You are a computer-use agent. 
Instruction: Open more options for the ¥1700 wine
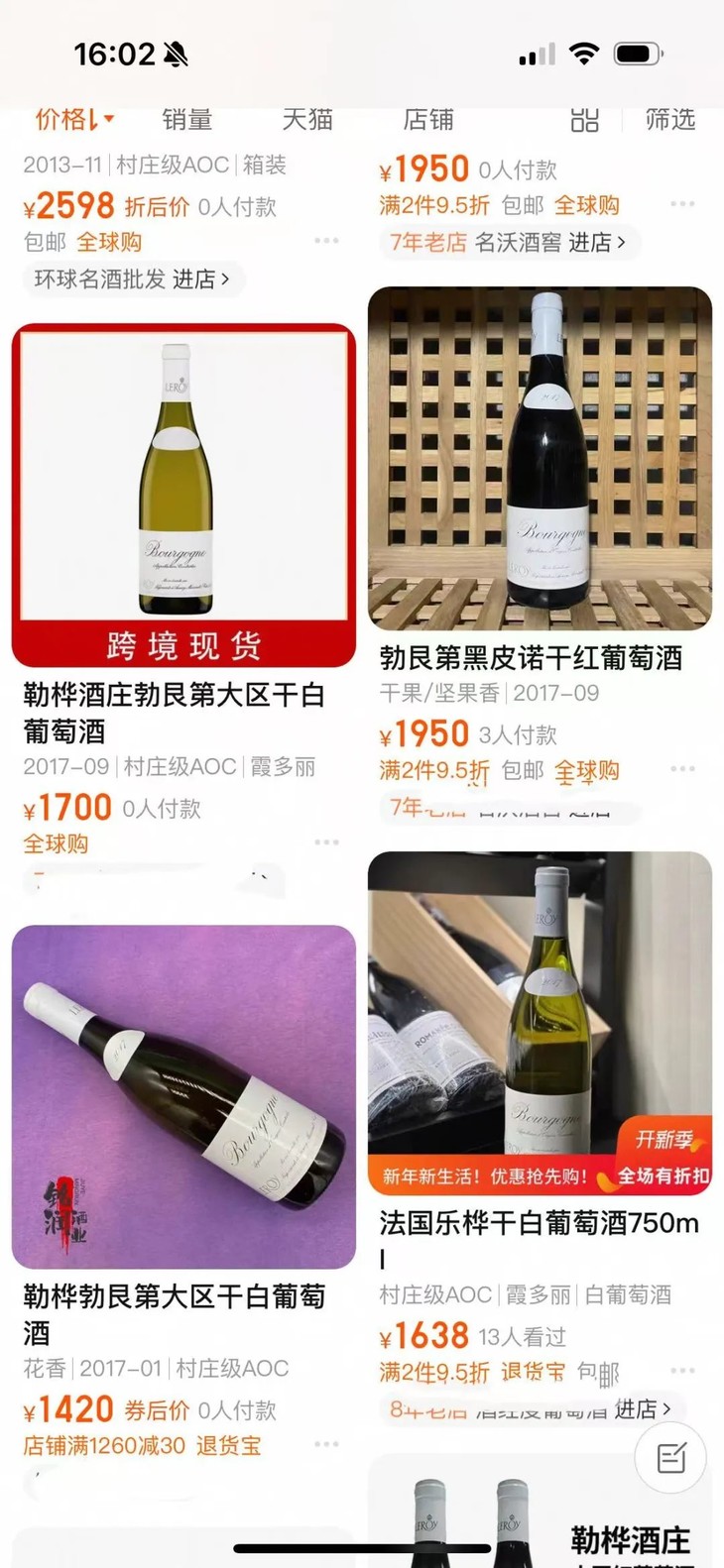click(326, 842)
